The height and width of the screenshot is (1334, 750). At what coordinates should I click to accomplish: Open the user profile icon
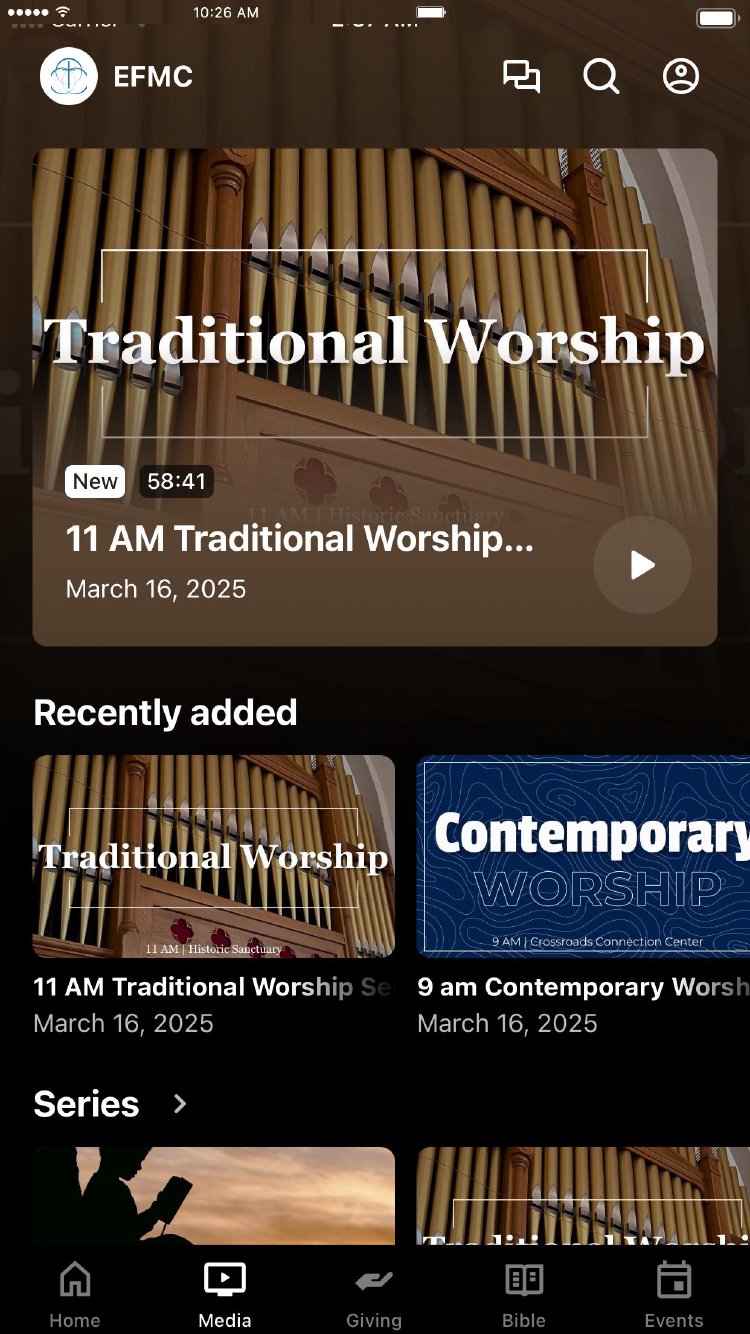pyautogui.click(x=681, y=77)
